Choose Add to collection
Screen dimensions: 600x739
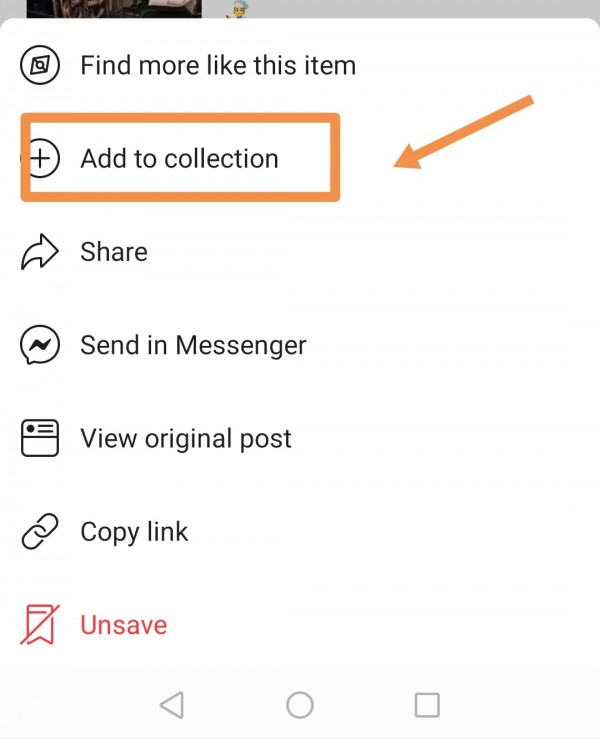click(x=179, y=158)
